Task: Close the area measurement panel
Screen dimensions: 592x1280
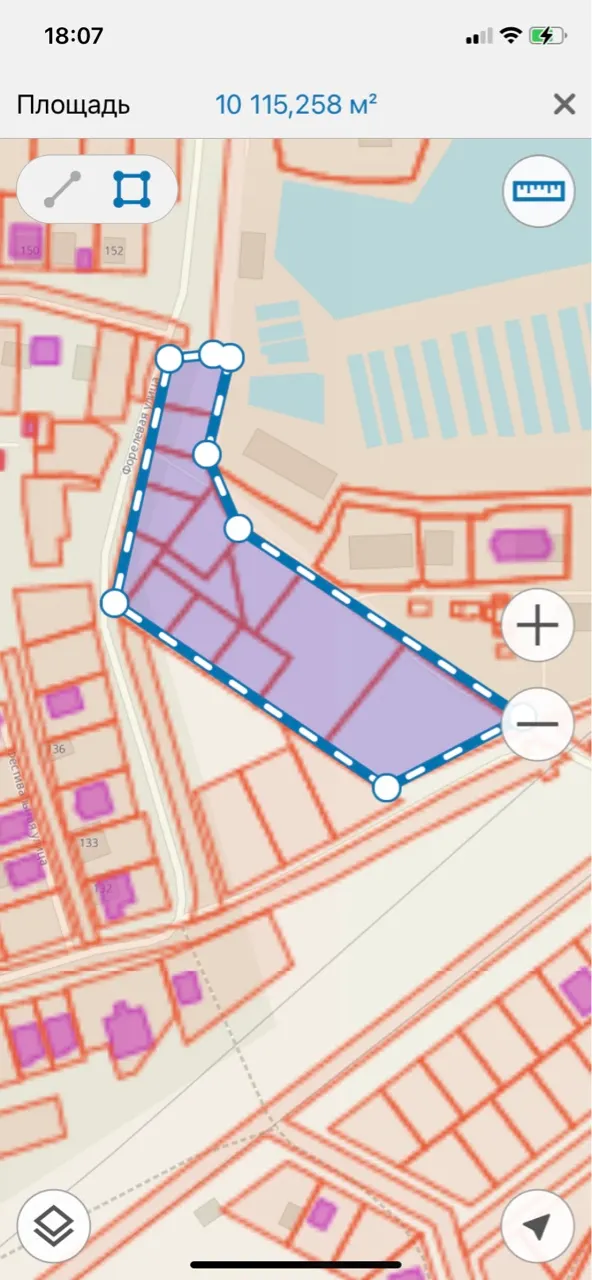Action: click(564, 104)
